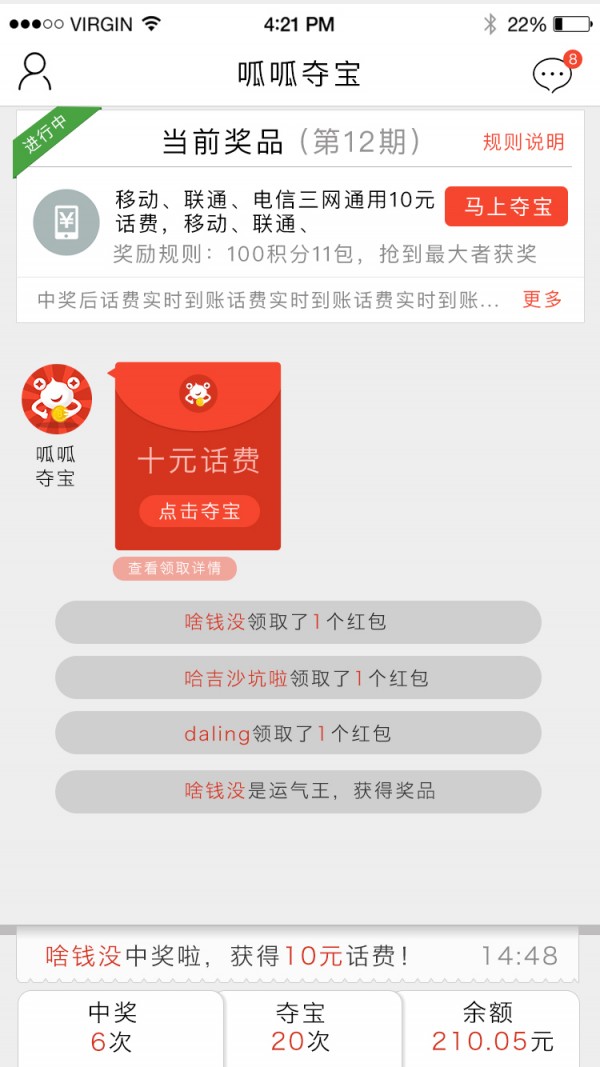This screenshot has width=600, height=1067.
Task: Tap 更多 to see more details
Action: [542, 299]
